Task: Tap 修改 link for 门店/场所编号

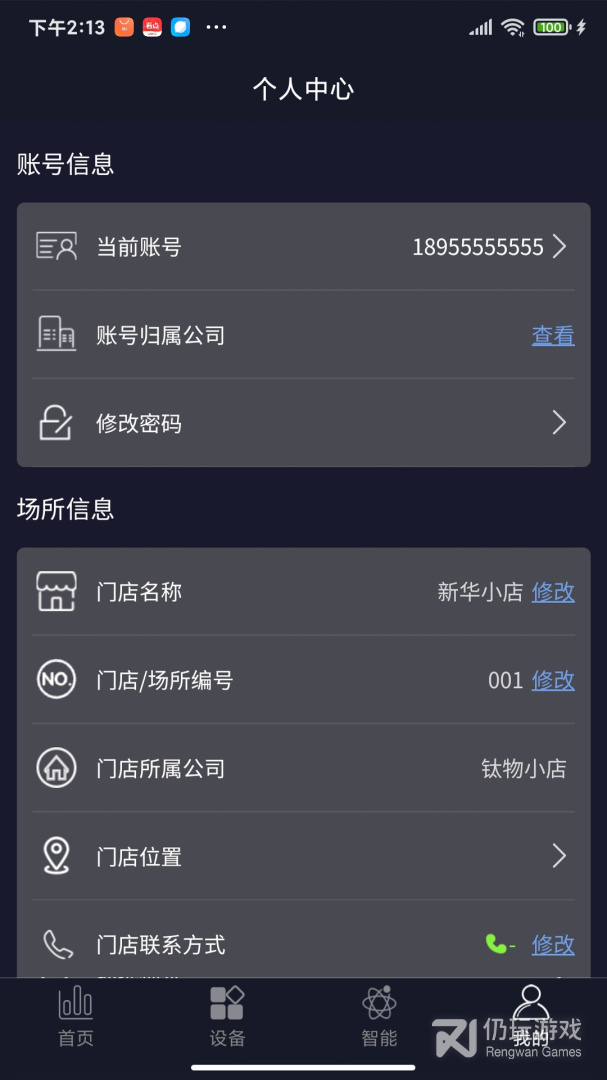Action: [552, 681]
